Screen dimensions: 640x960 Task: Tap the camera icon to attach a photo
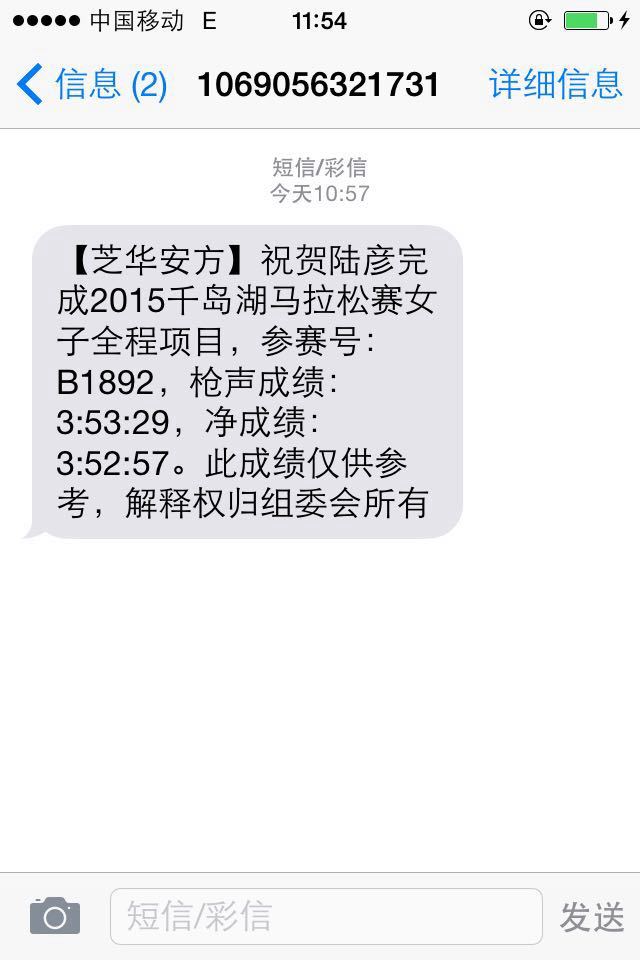click(x=55, y=915)
